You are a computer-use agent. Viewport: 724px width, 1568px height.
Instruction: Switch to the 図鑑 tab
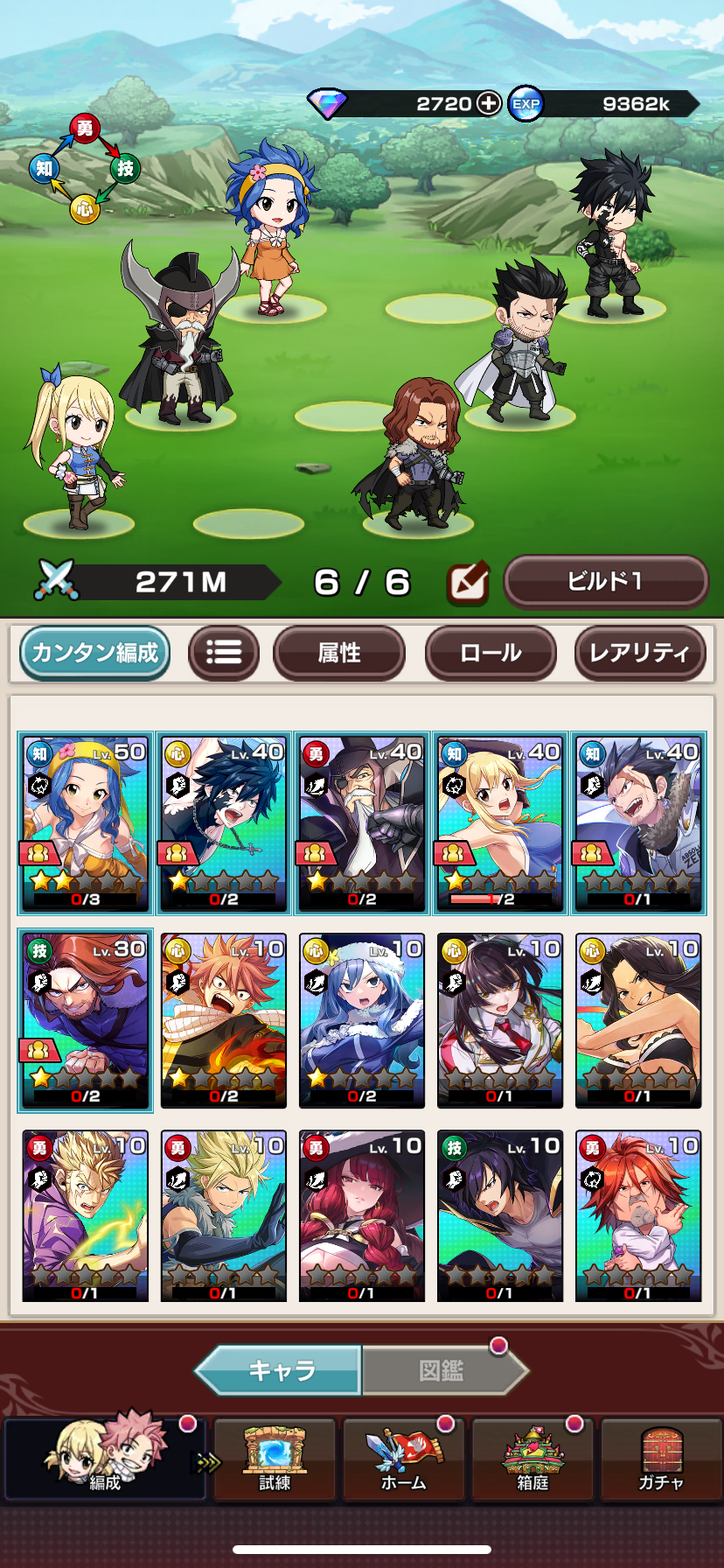pyautogui.click(x=442, y=1369)
